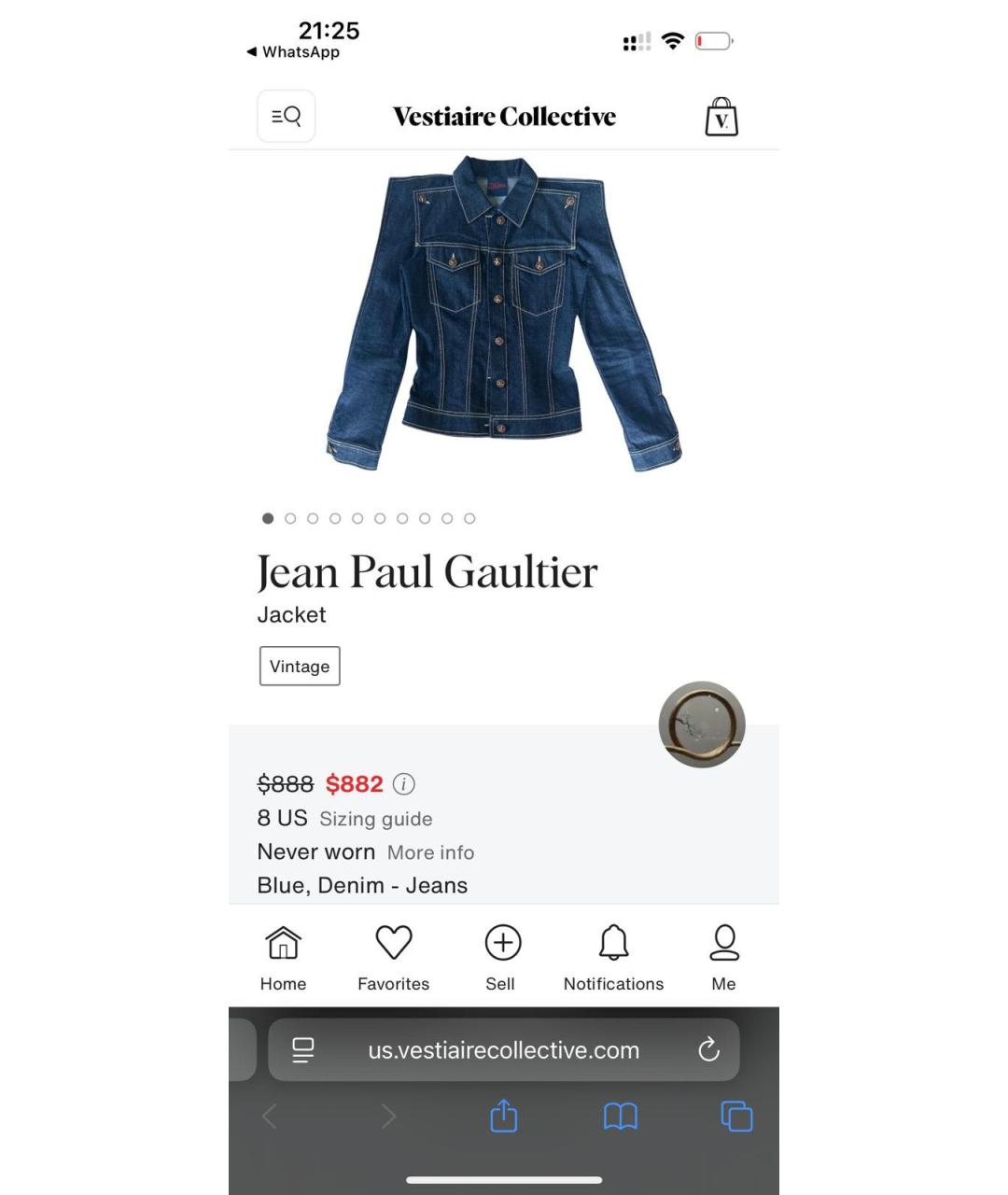Tap the Vestiaire Collective logo
The image size is (1008, 1195).
coord(504,117)
